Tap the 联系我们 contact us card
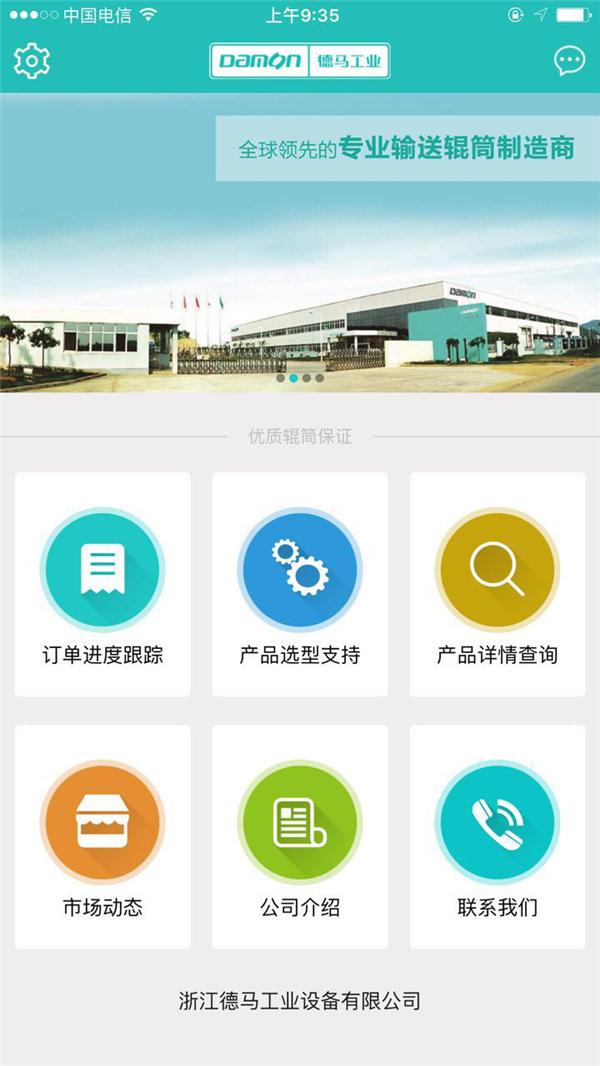 [497, 837]
